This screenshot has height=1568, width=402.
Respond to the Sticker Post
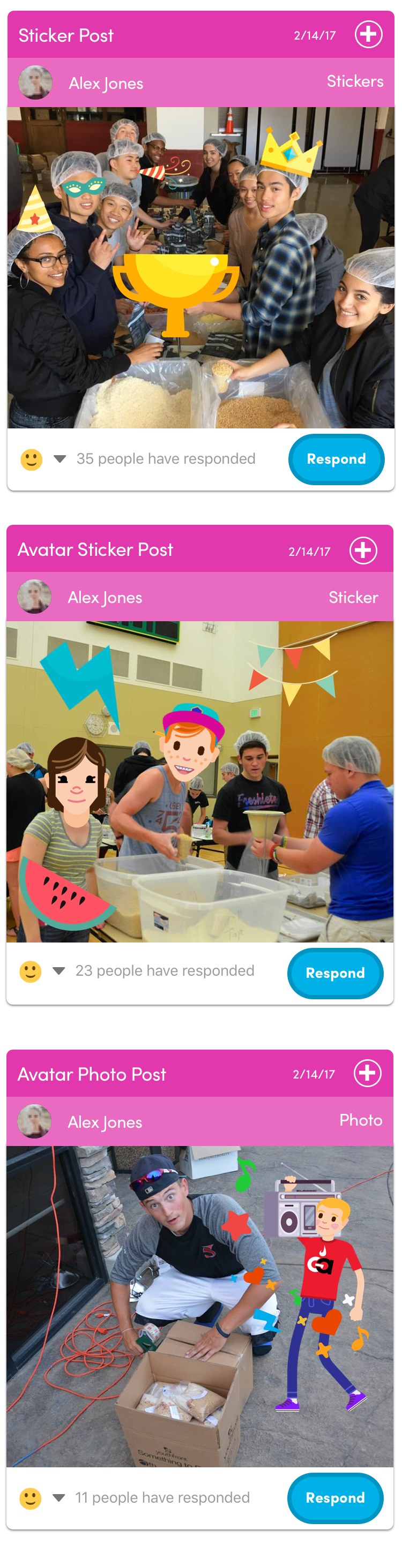click(x=336, y=459)
